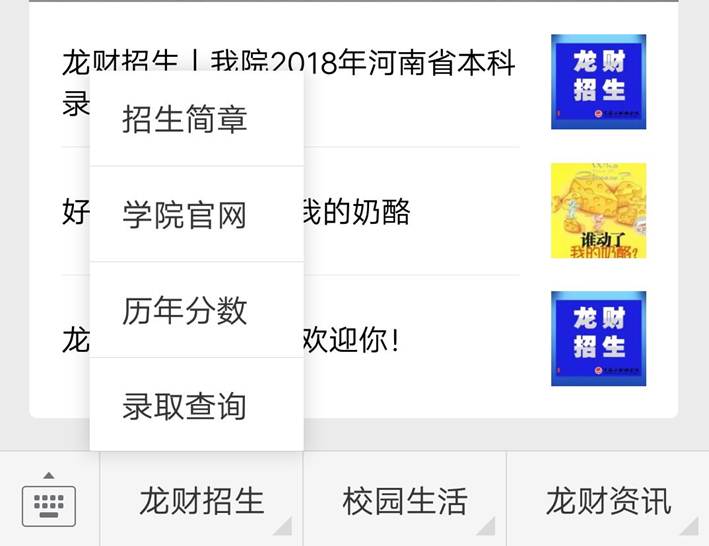Open 招生简章 from the popup menu
The image size is (709, 546).
[x=185, y=120]
